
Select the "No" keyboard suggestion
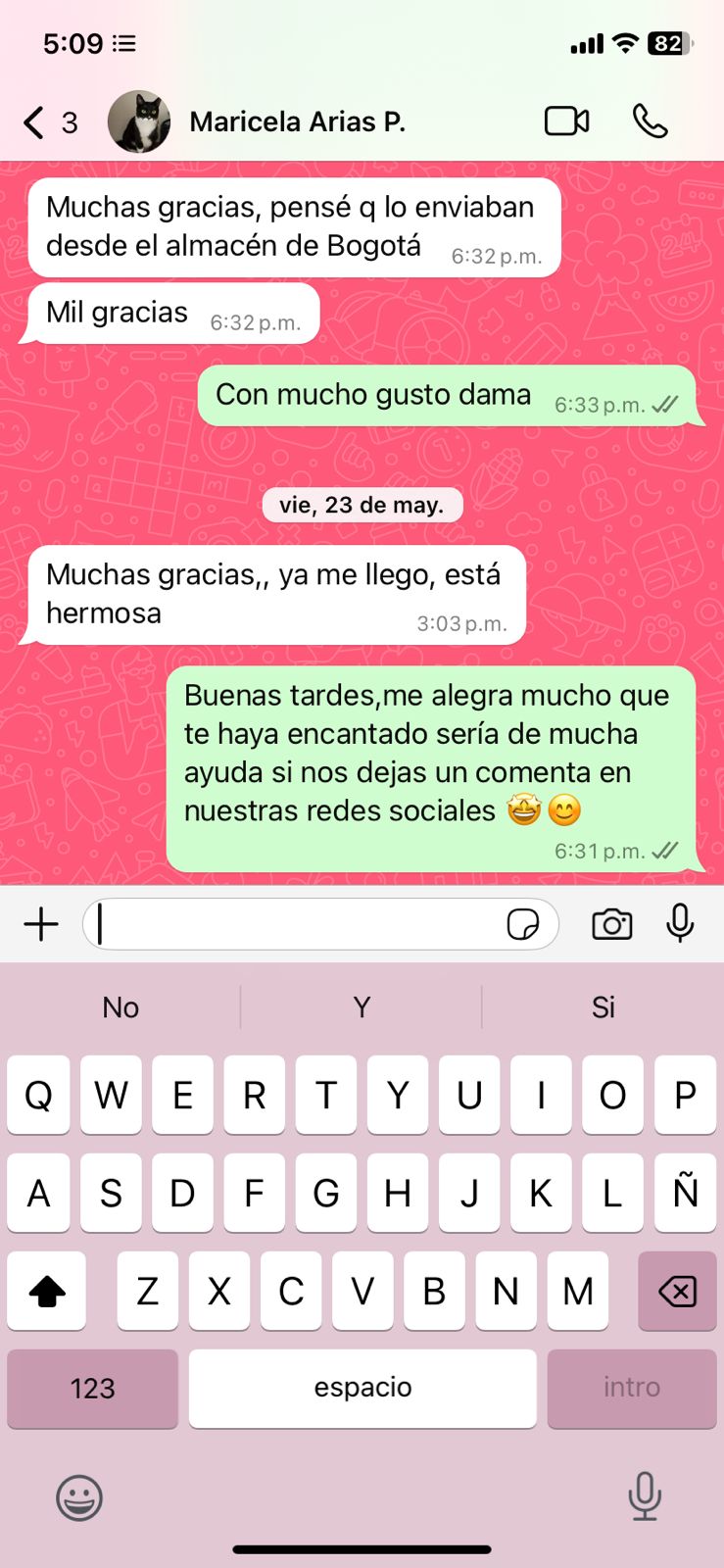[x=121, y=1007]
